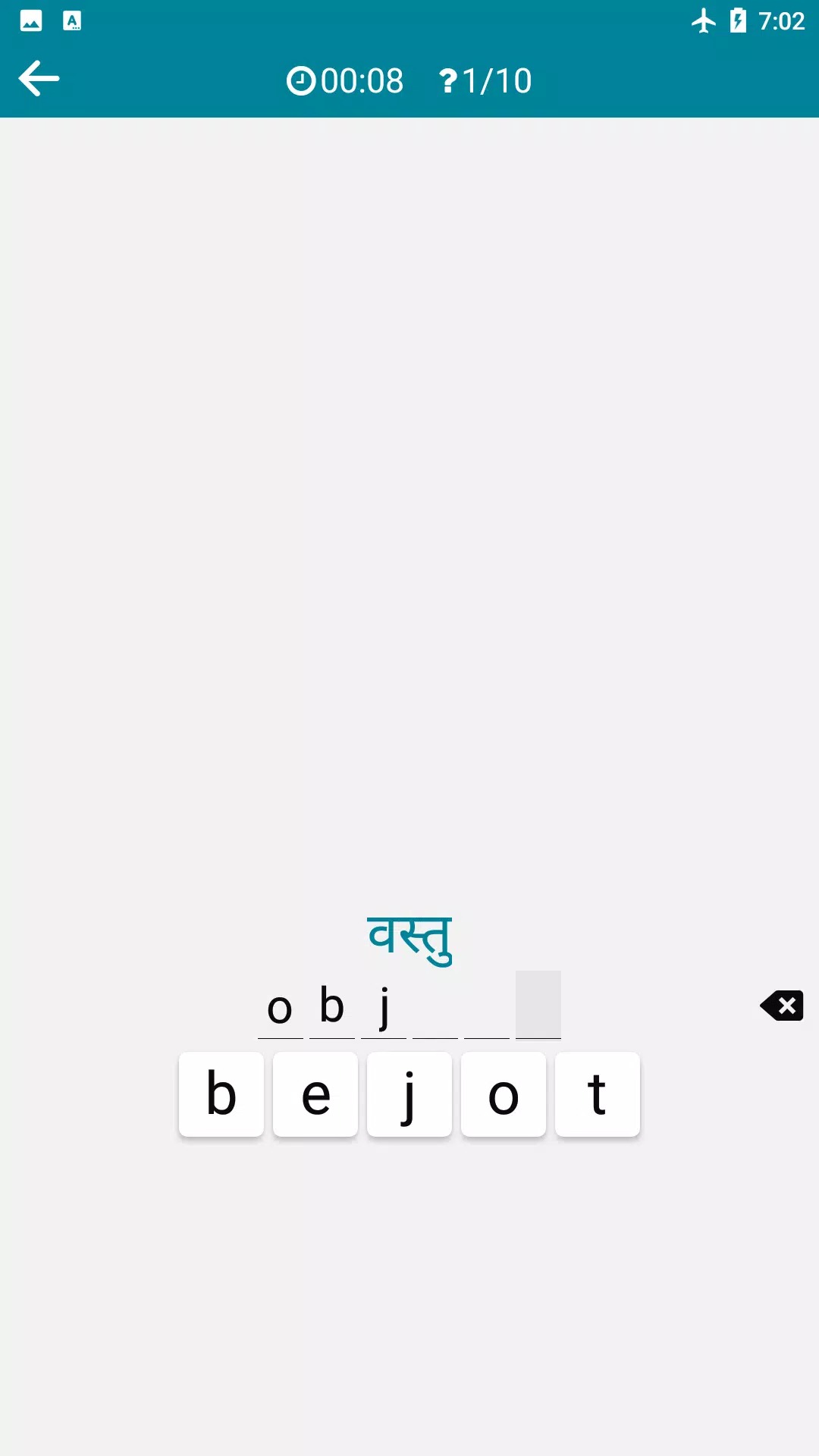This screenshot has height=1456, width=819.
Task: Add the letter tile 't'
Action: (x=598, y=1094)
